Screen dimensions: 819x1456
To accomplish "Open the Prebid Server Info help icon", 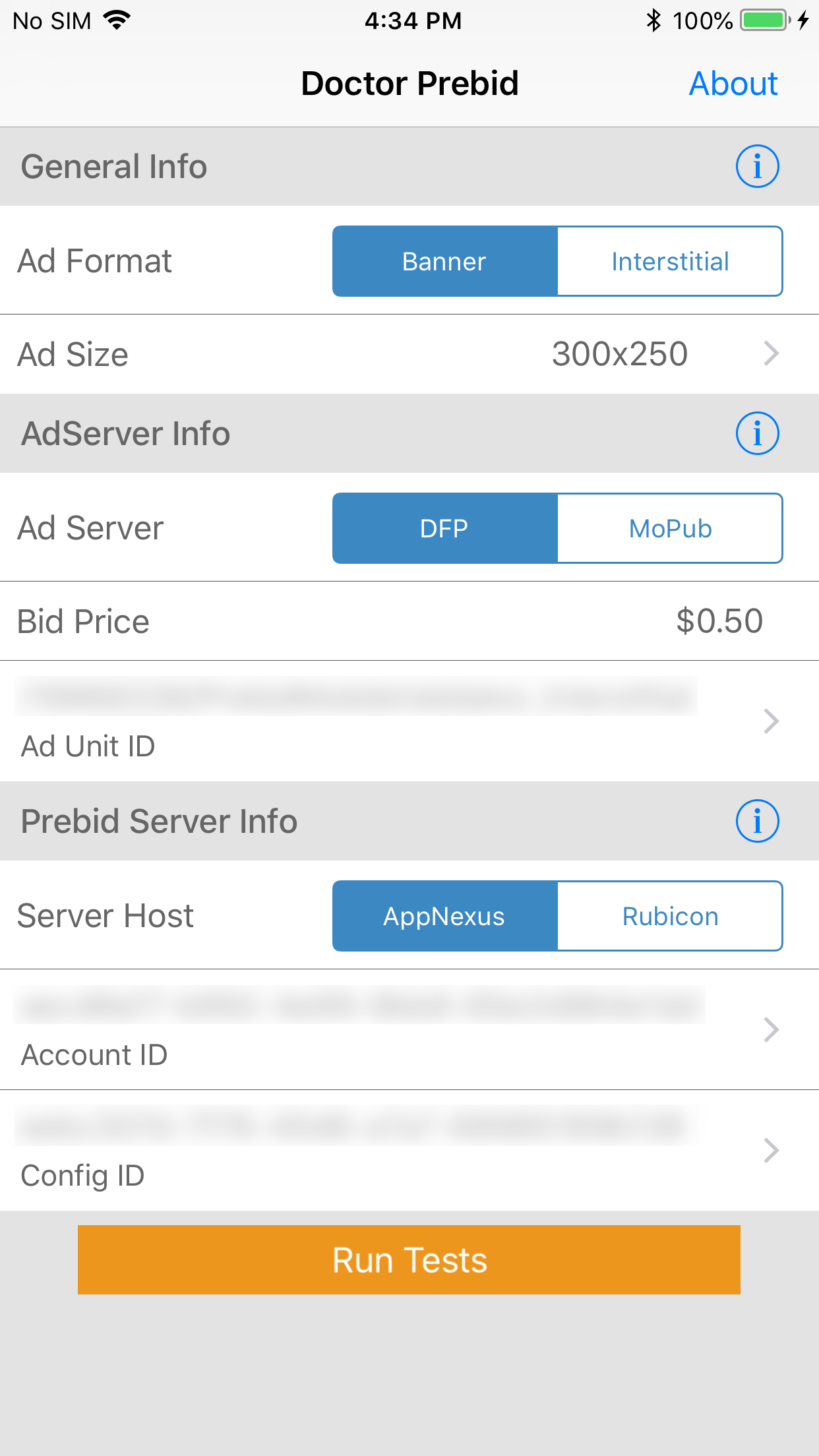I will [x=757, y=821].
